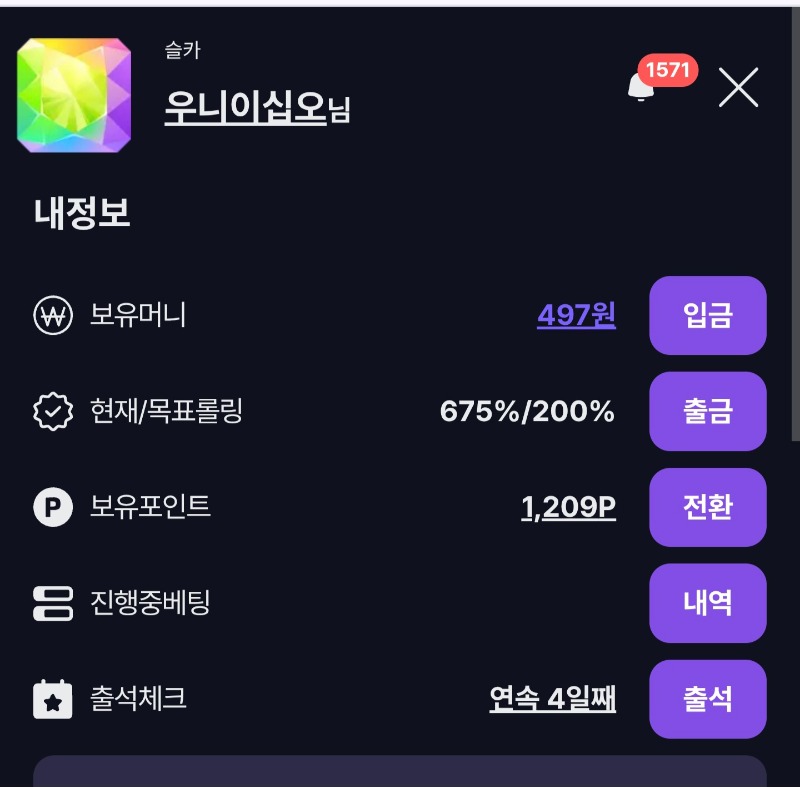Image resolution: width=800 pixels, height=787 pixels.
Task: Open the 497원 balance link
Action: (576, 316)
